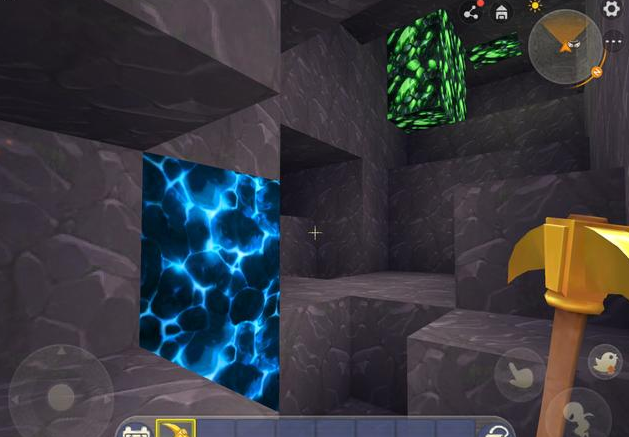Open the share icon with red dot

(471, 12)
